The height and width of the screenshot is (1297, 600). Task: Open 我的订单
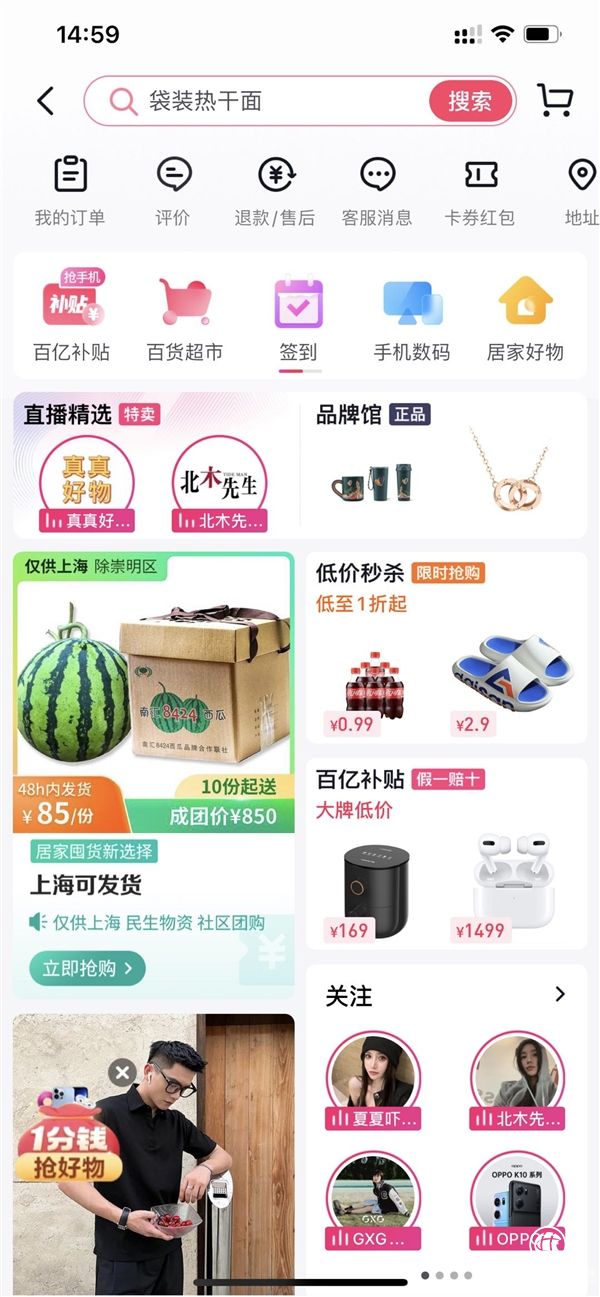[70, 190]
